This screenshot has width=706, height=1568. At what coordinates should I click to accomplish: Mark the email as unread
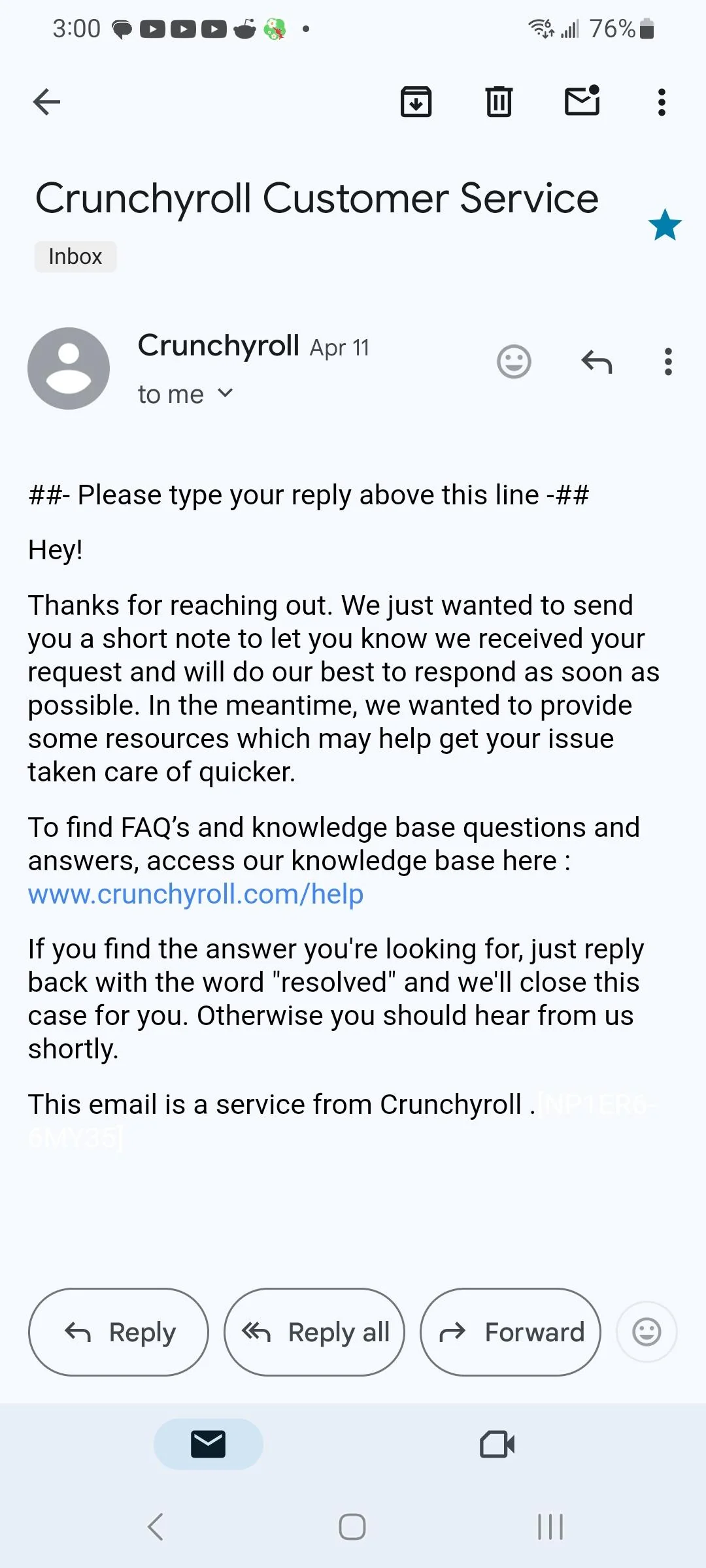pyautogui.click(x=581, y=101)
